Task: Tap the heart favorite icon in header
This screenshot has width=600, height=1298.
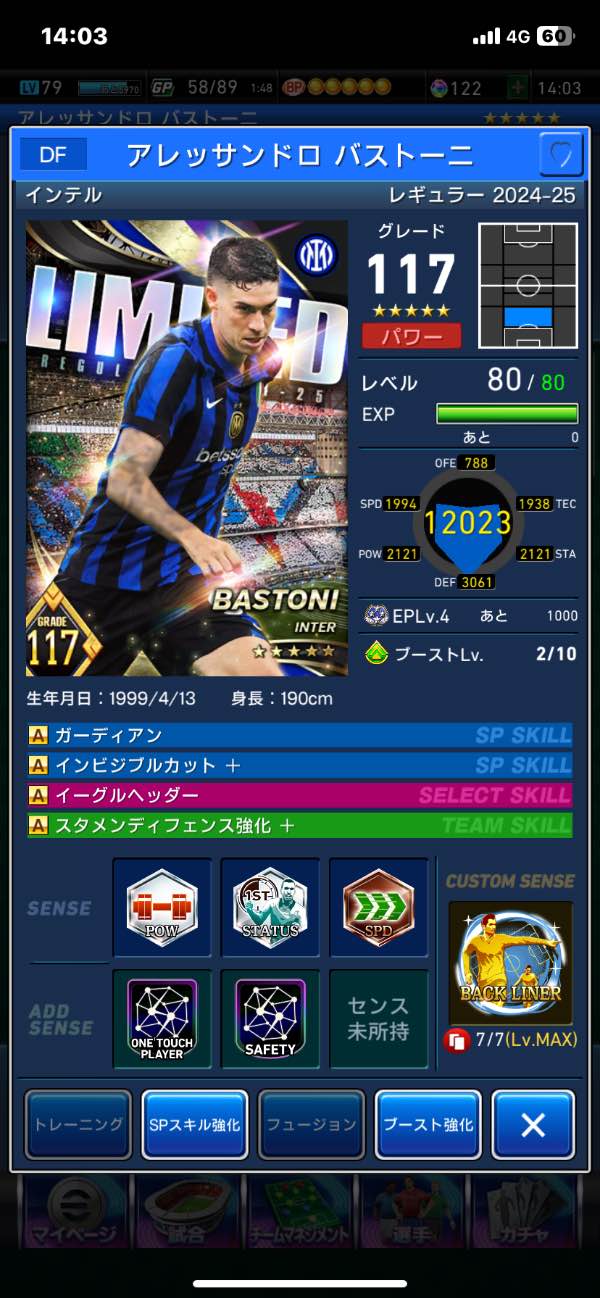Action: coord(560,155)
